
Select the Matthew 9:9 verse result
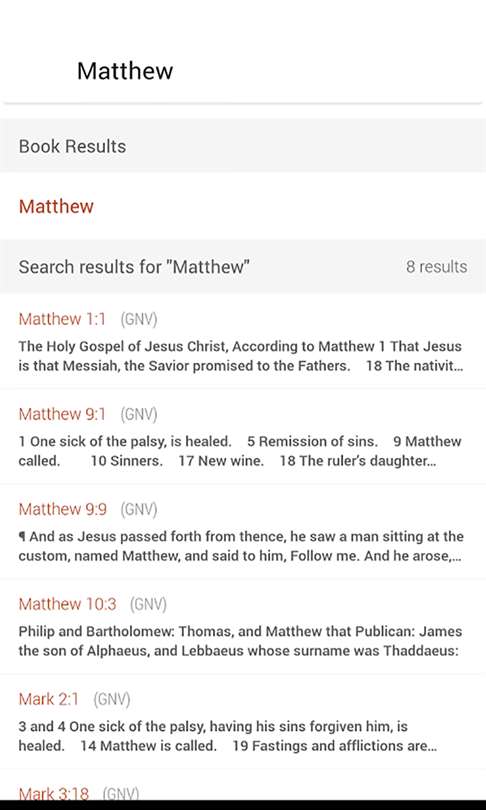pos(243,532)
